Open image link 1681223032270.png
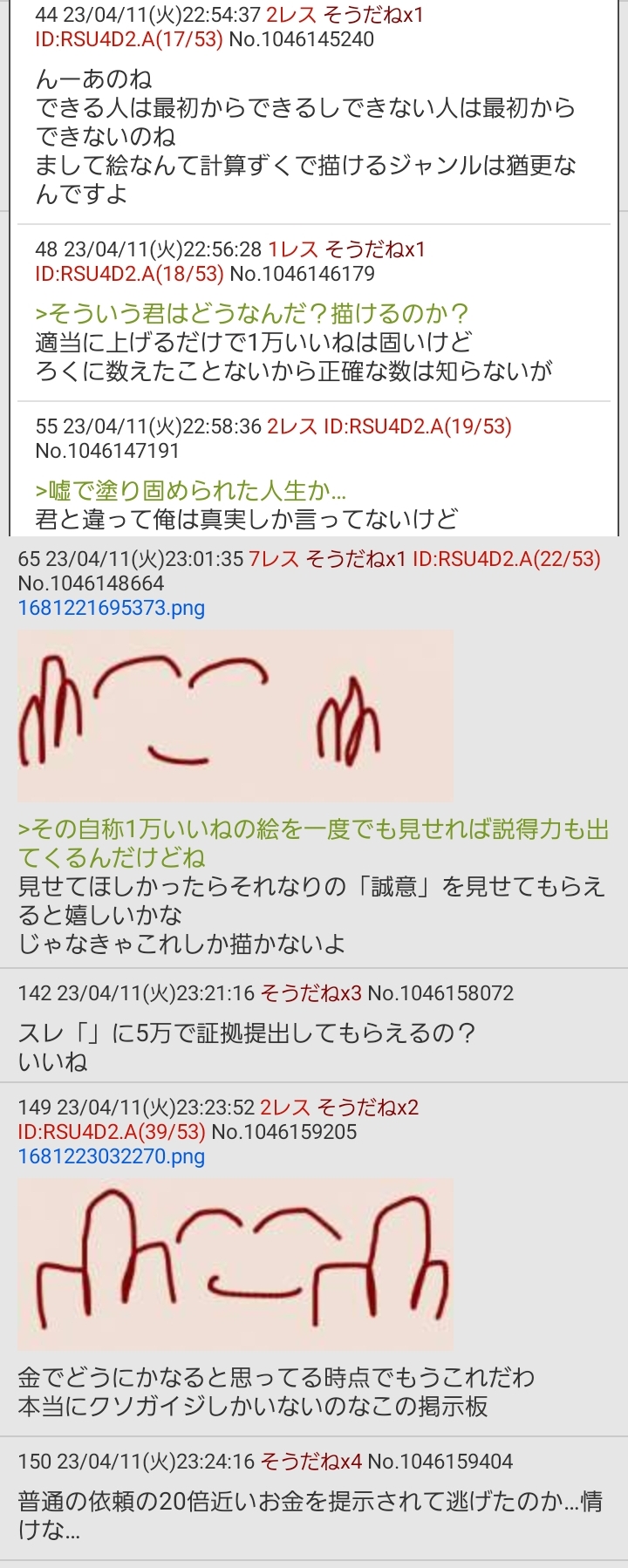 (x=112, y=1156)
